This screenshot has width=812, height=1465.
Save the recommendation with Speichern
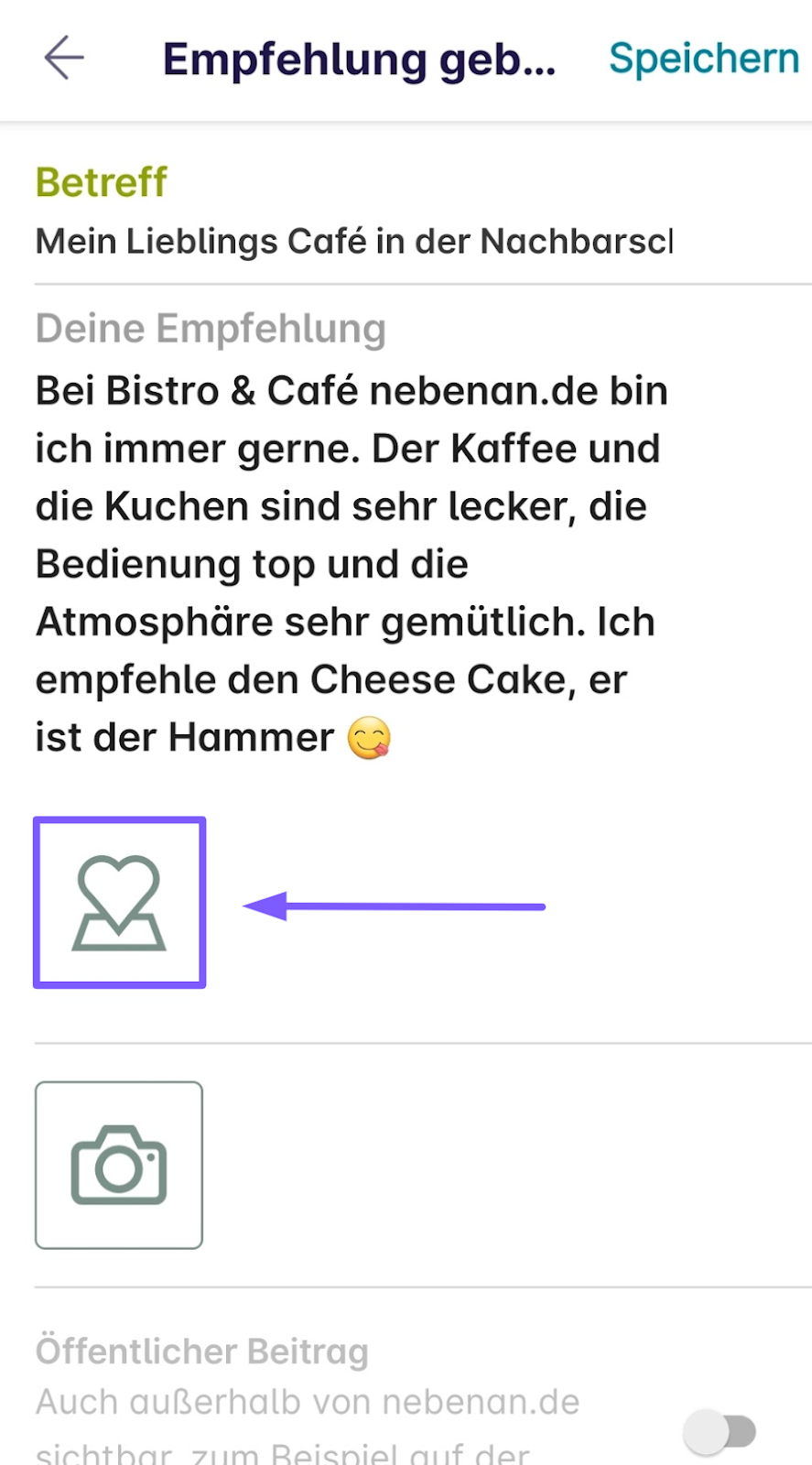pos(704,59)
